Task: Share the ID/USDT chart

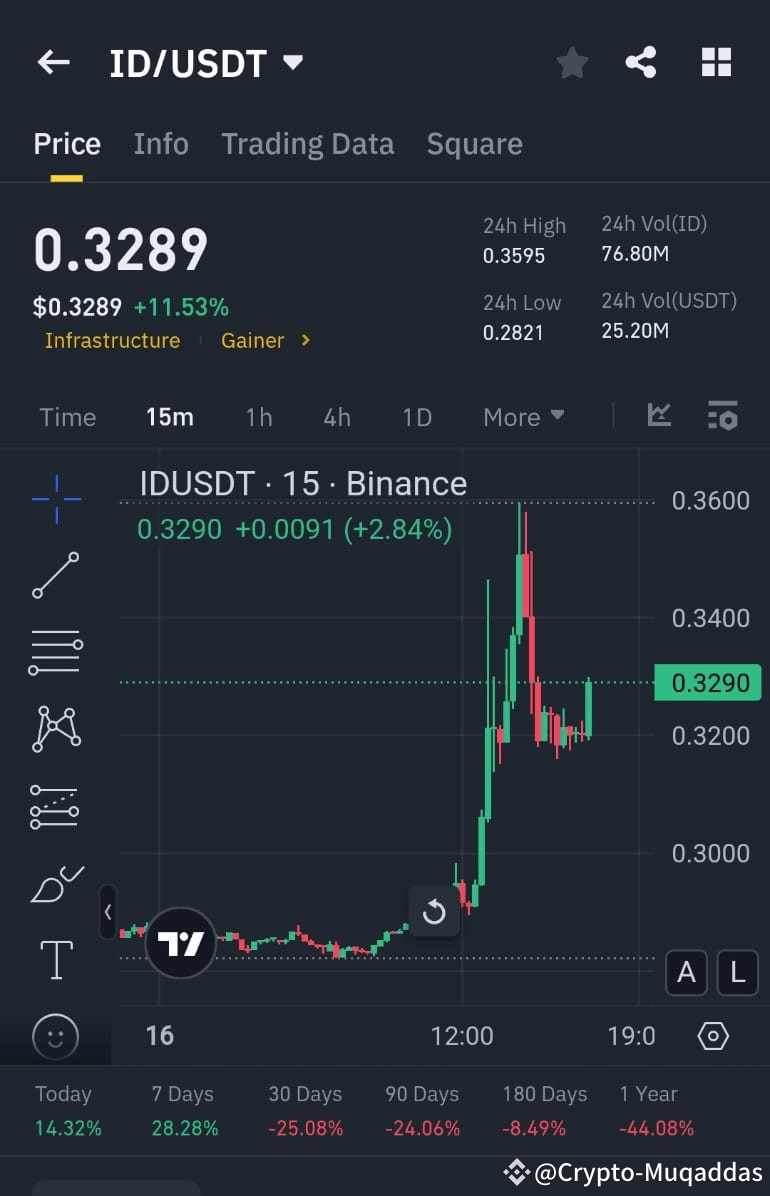Action: point(641,62)
